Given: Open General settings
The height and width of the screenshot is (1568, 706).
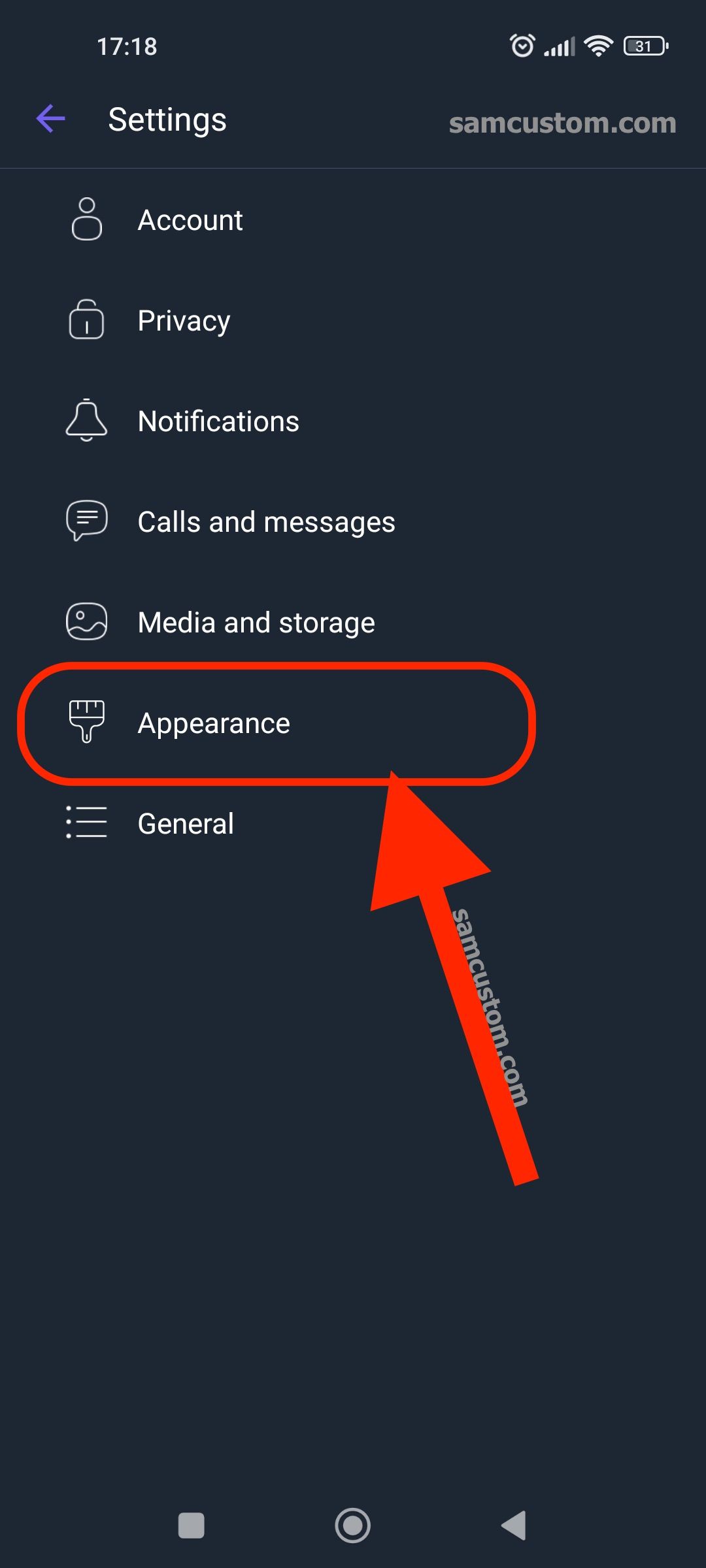Looking at the screenshot, I should point(186,824).
